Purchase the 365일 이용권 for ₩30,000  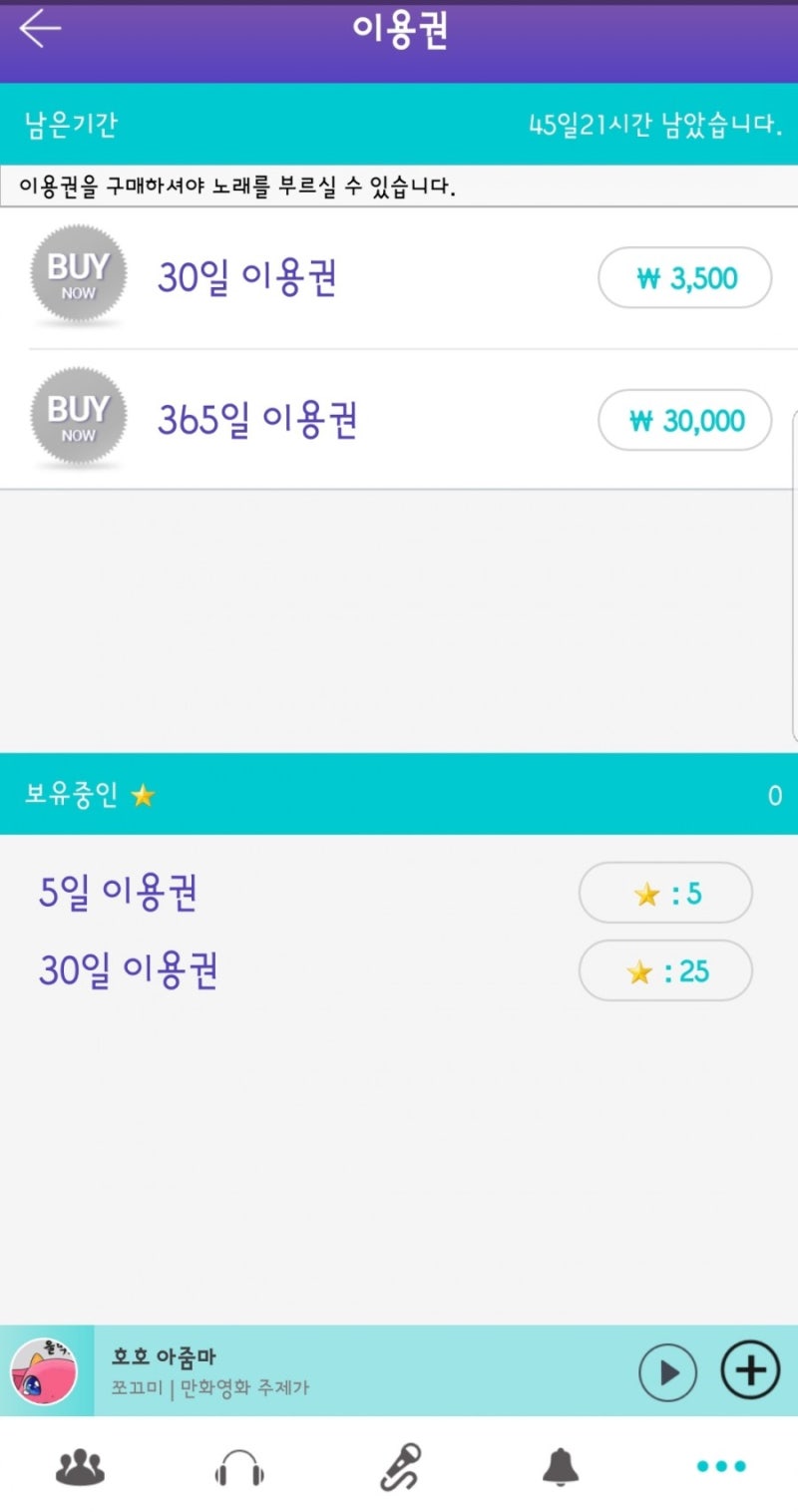(x=684, y=420)
